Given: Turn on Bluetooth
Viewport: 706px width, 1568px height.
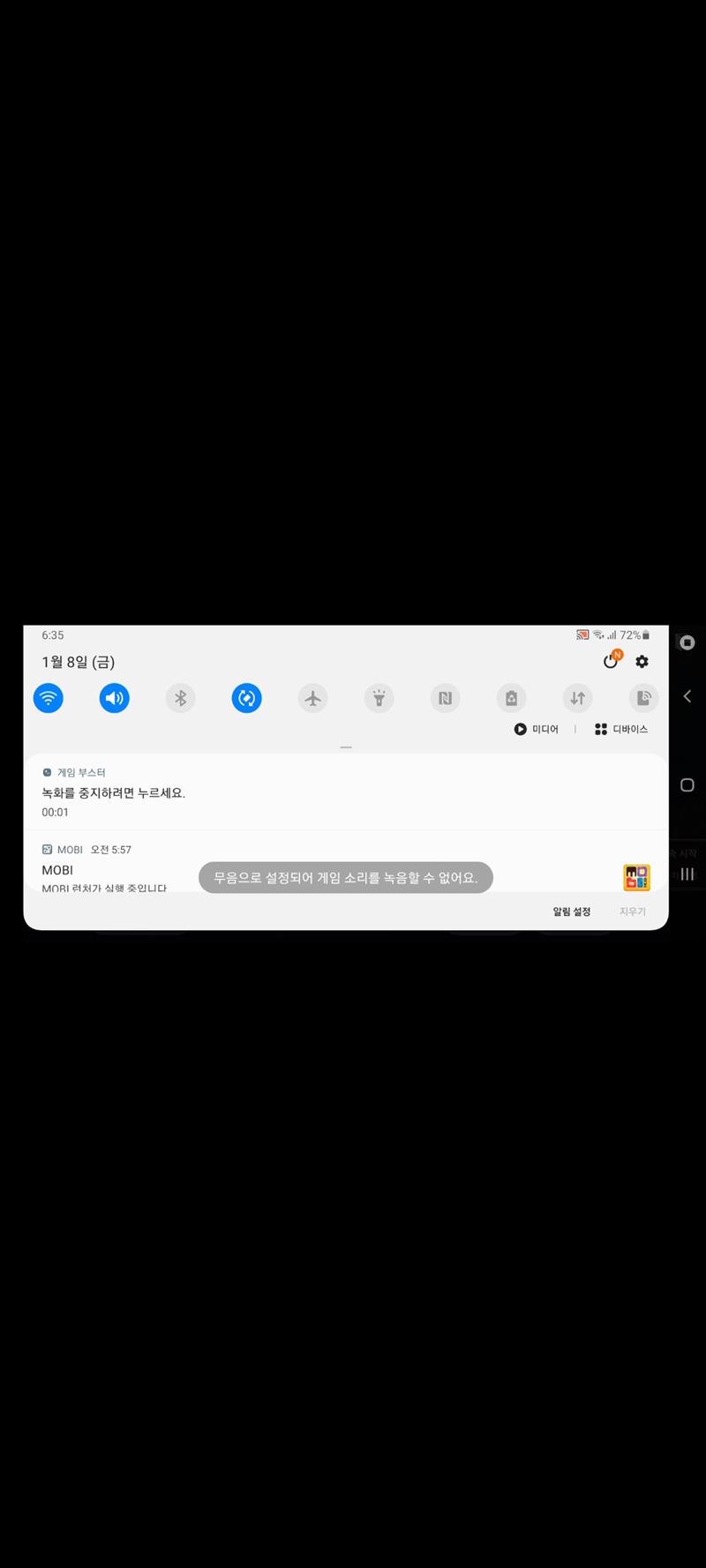Looking at the screenshot, I should [181, 698].
